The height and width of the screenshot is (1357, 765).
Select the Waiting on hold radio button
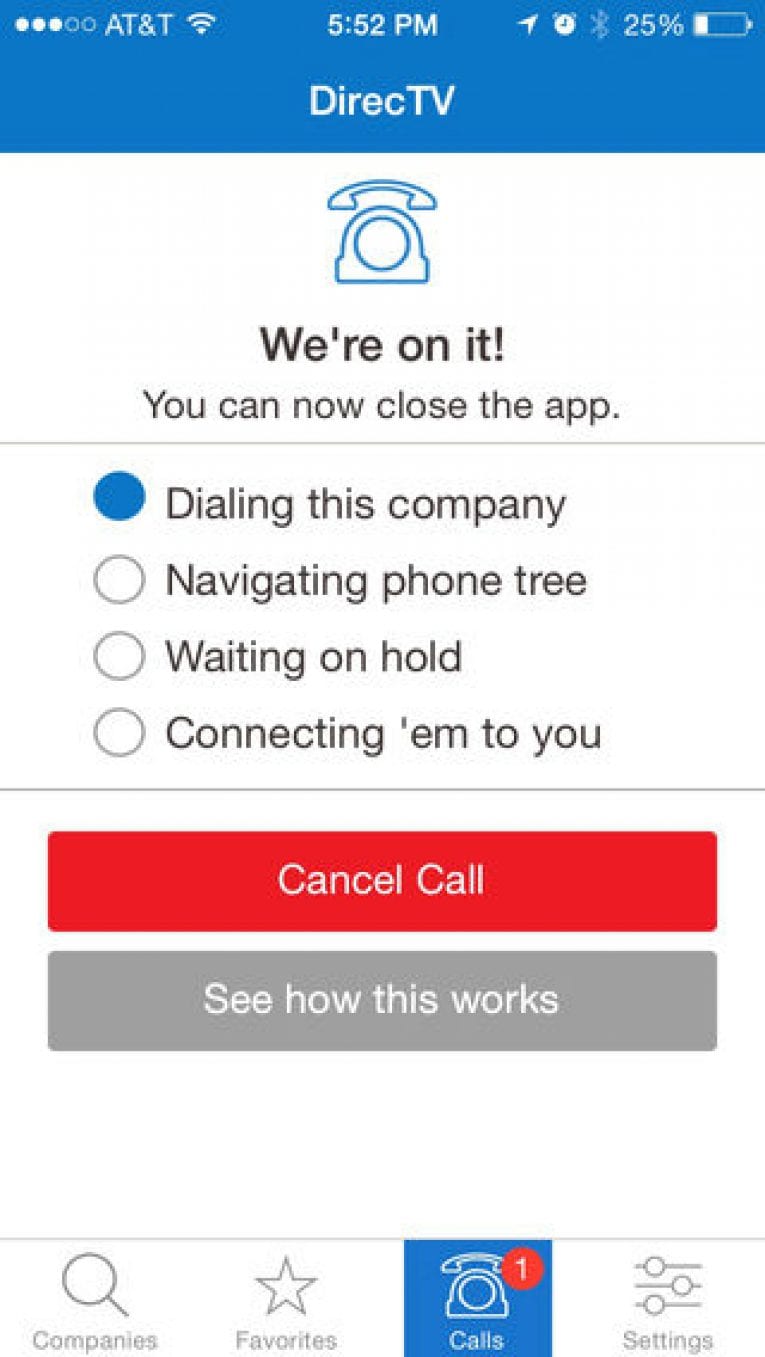(x=120, y=657)
